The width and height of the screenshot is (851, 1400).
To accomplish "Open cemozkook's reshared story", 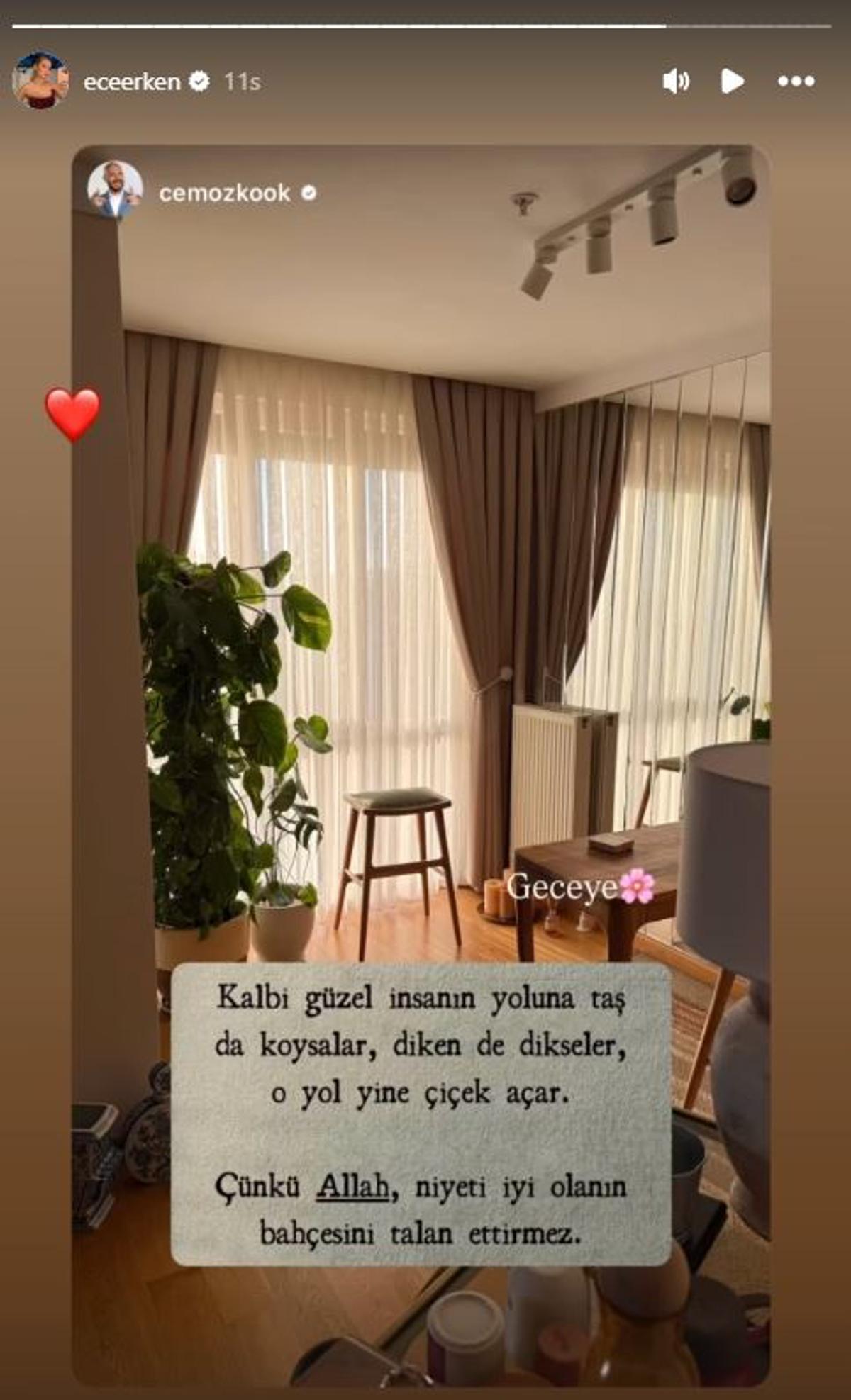I will click(x=421, y=638).
